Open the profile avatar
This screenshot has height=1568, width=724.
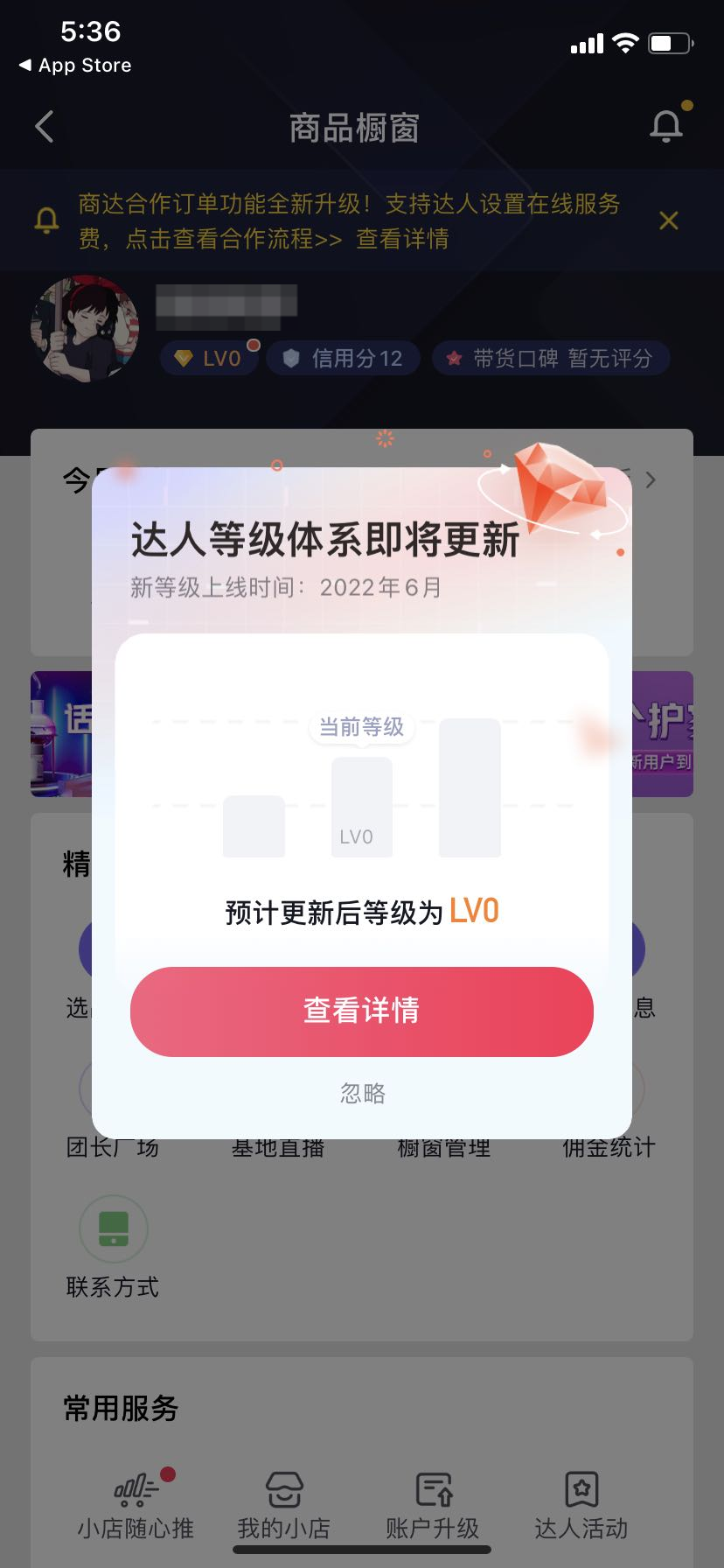[85, 329]
